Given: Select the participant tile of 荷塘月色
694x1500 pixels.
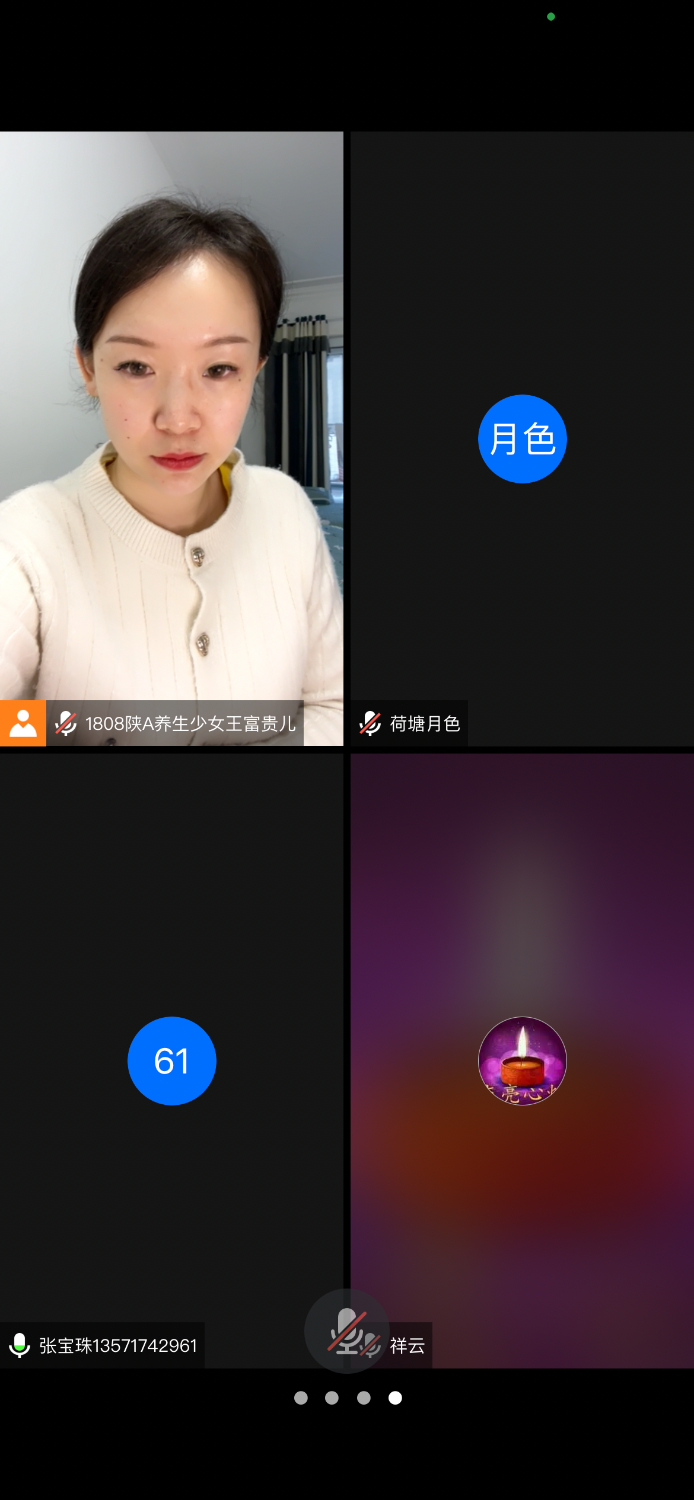Looking at the screenshot, I should [522, 438].
